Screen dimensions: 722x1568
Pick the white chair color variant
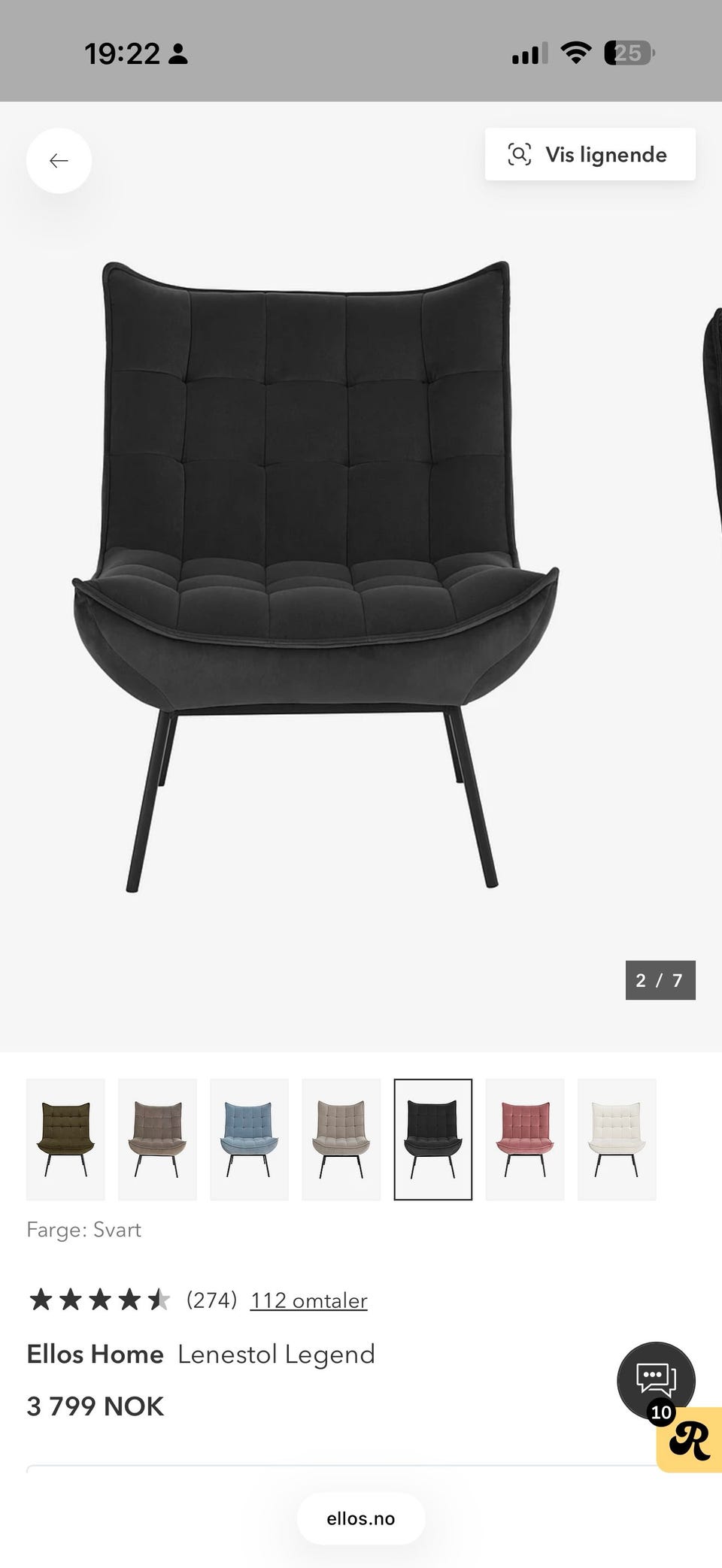[x=616, y=1139]
